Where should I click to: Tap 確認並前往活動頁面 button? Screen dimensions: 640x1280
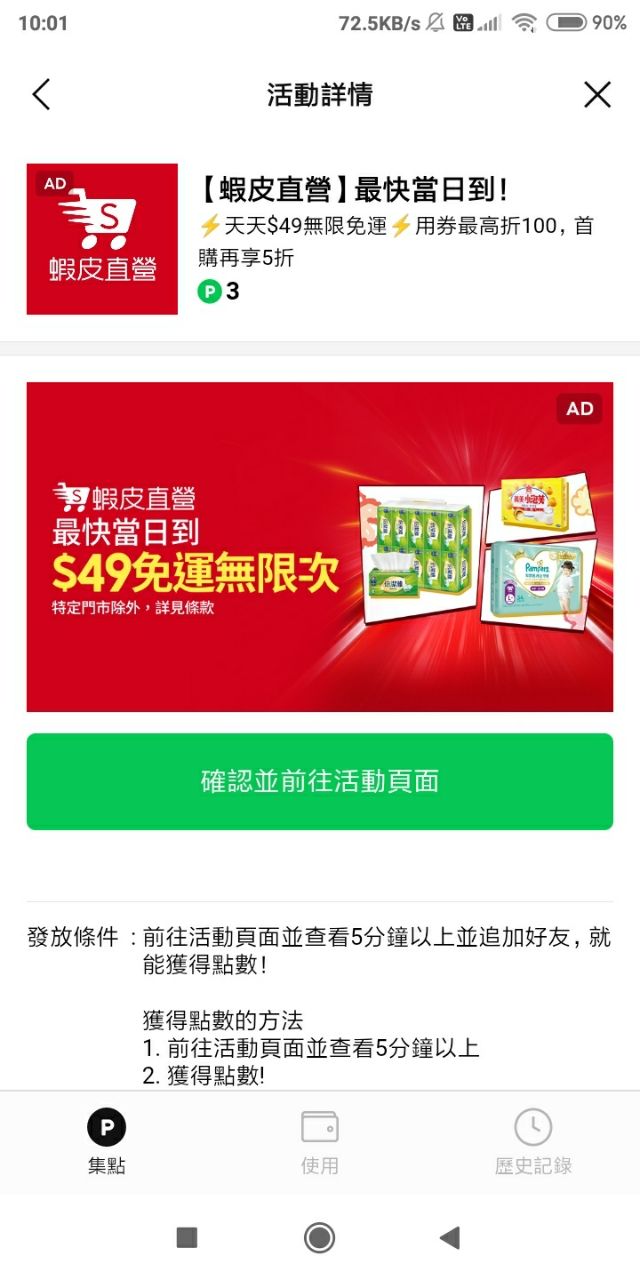click(320, 781)
